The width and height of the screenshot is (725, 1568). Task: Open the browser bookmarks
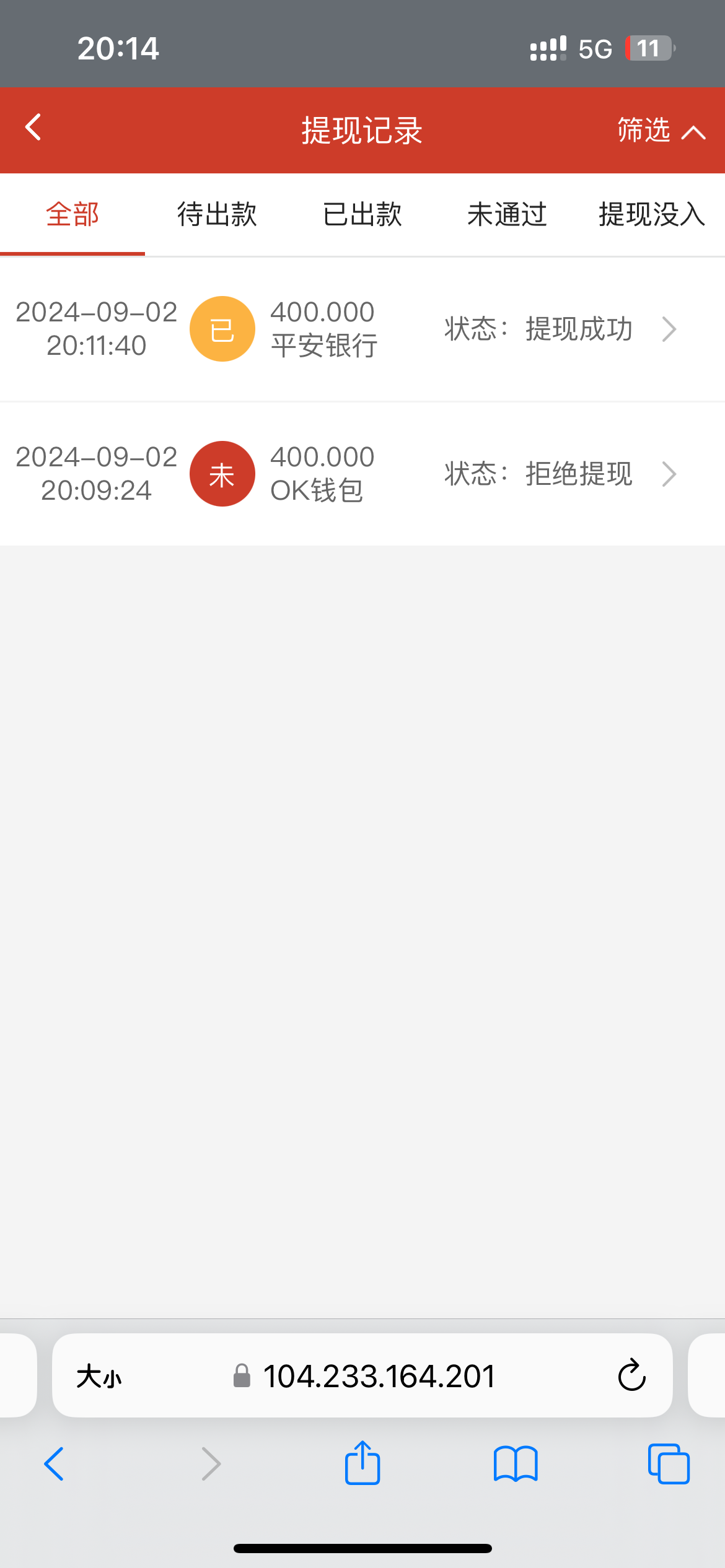click(516, 1464)
